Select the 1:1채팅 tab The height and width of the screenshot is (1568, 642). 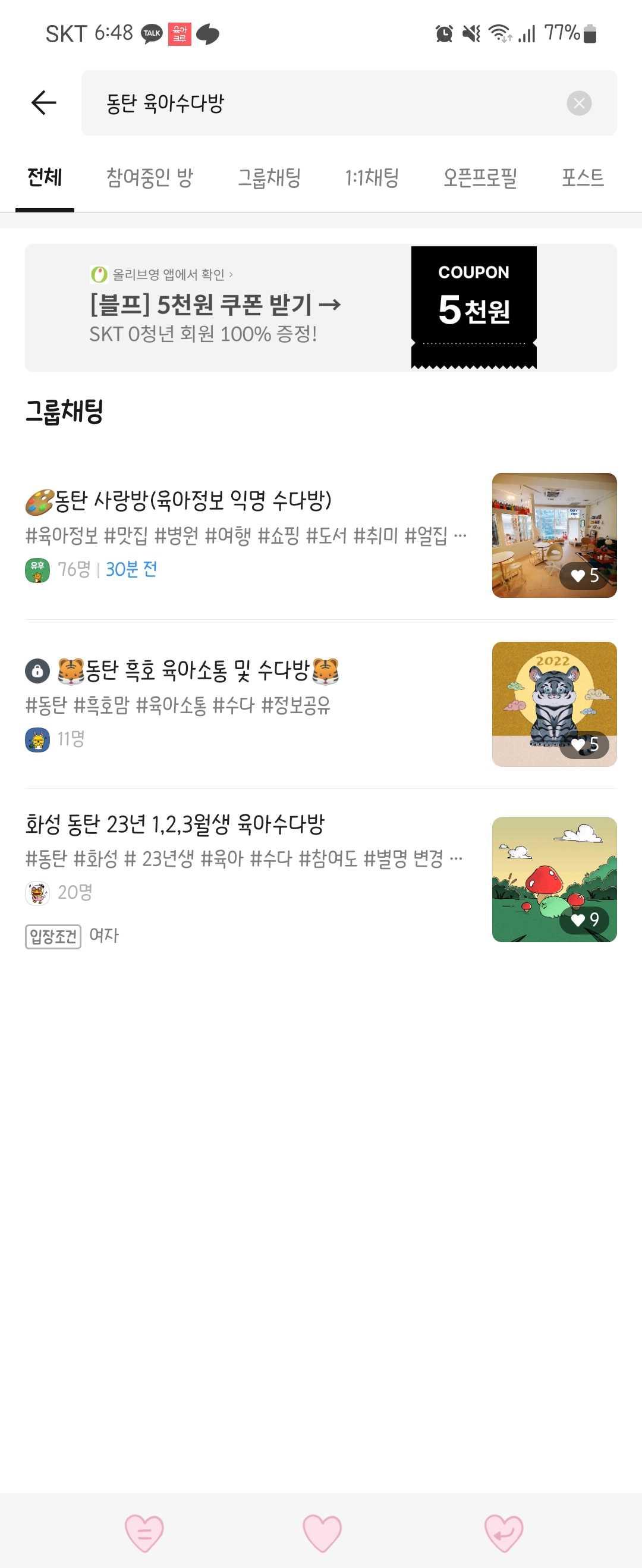pos(370,178)
